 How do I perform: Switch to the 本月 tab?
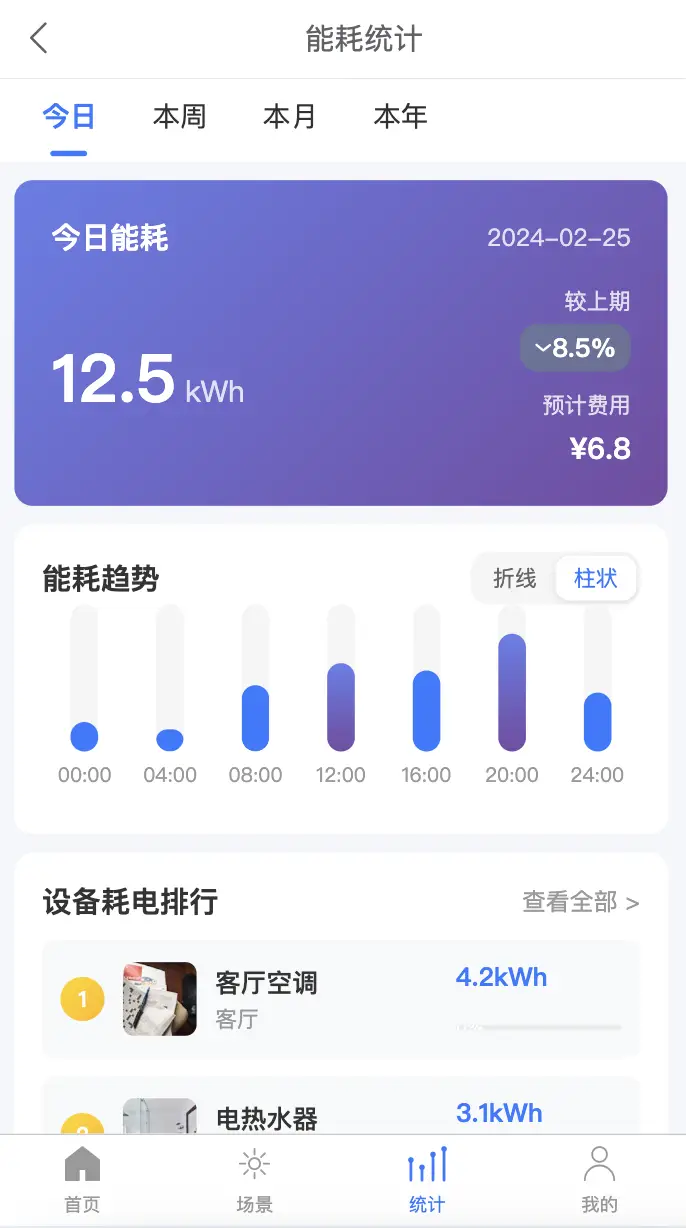click(290, 117)
